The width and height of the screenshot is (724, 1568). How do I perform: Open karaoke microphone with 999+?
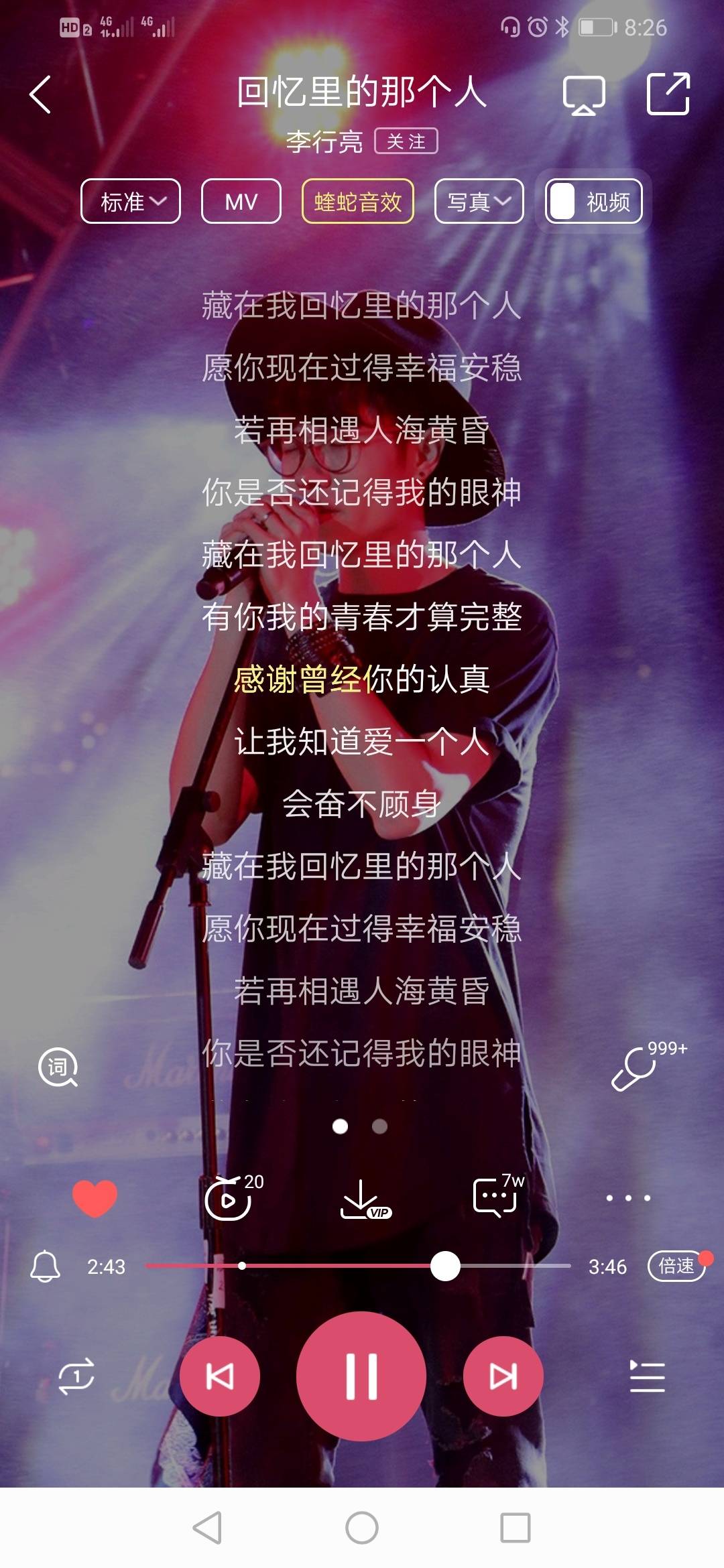pyautogui.click(x=649, y=1065)
